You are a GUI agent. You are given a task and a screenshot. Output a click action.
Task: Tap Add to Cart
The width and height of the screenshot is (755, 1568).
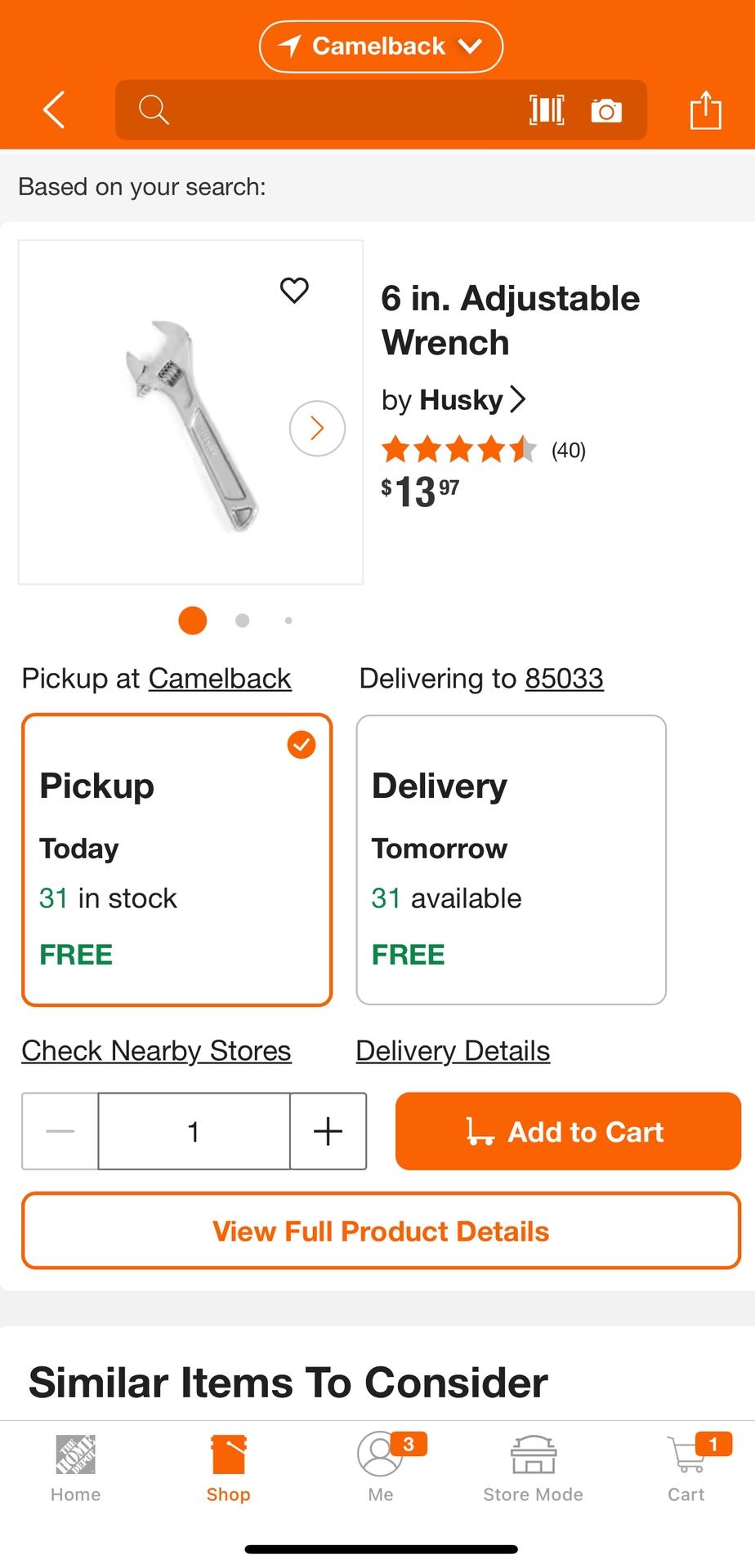[567, 1131]
